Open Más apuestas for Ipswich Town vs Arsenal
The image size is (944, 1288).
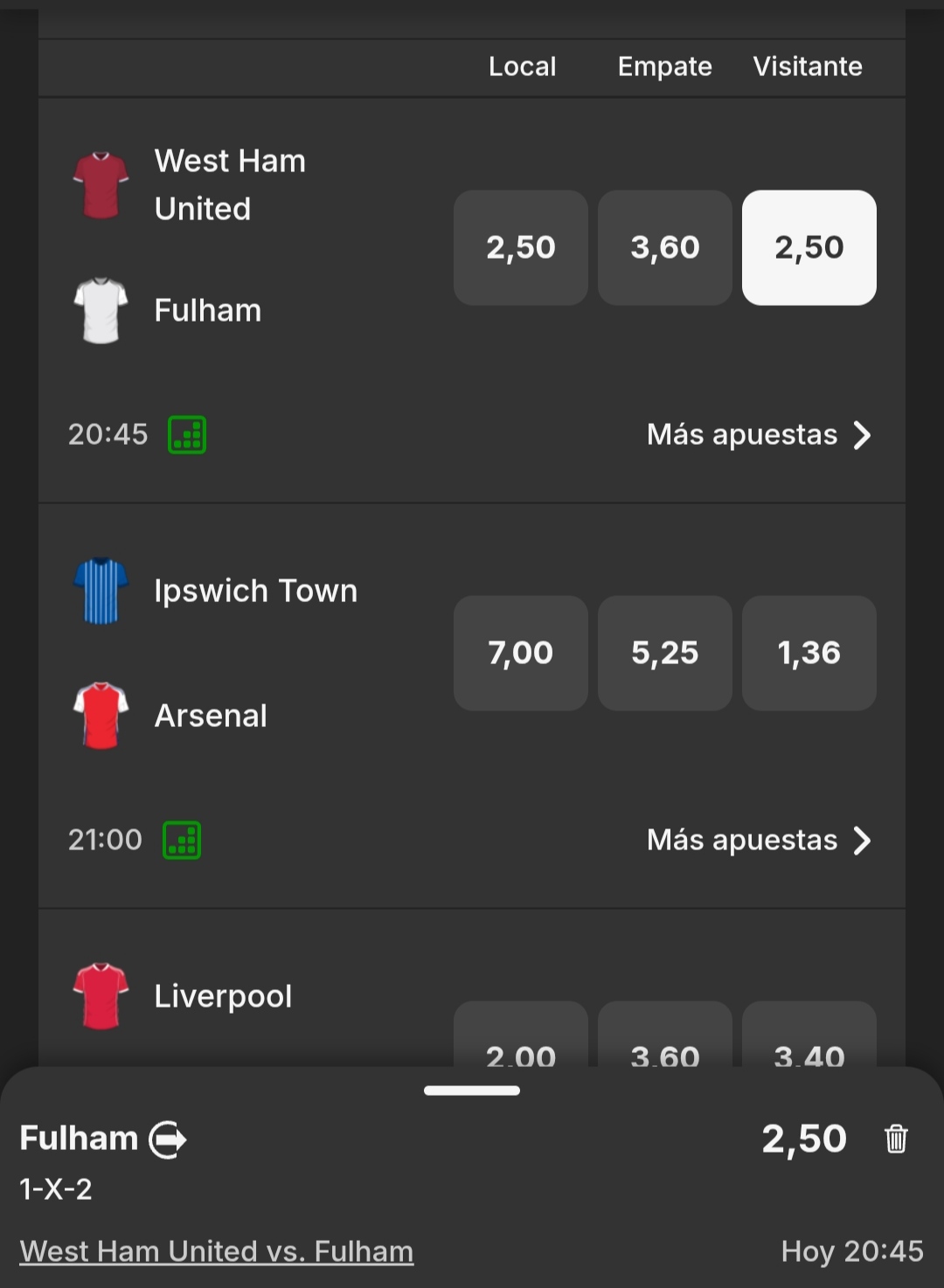pyautogui.click(x=759, y=840)
